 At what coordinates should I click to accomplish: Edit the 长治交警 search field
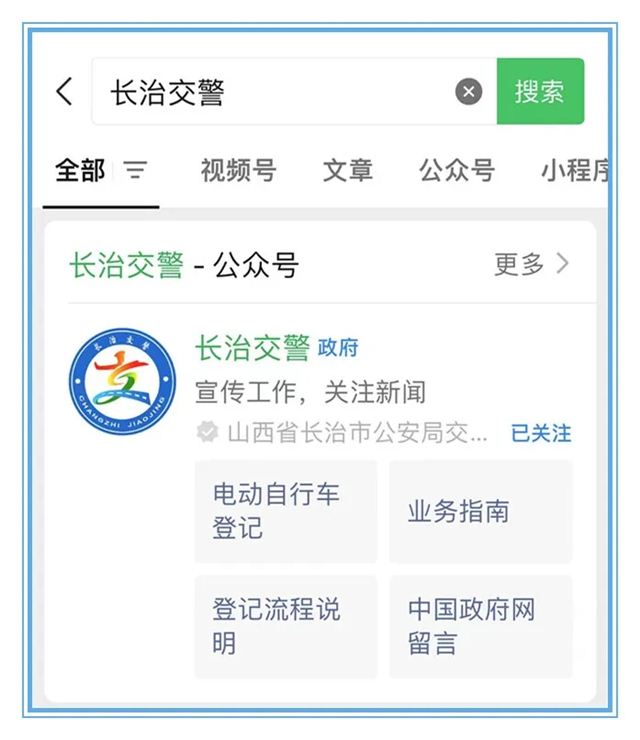270,92
